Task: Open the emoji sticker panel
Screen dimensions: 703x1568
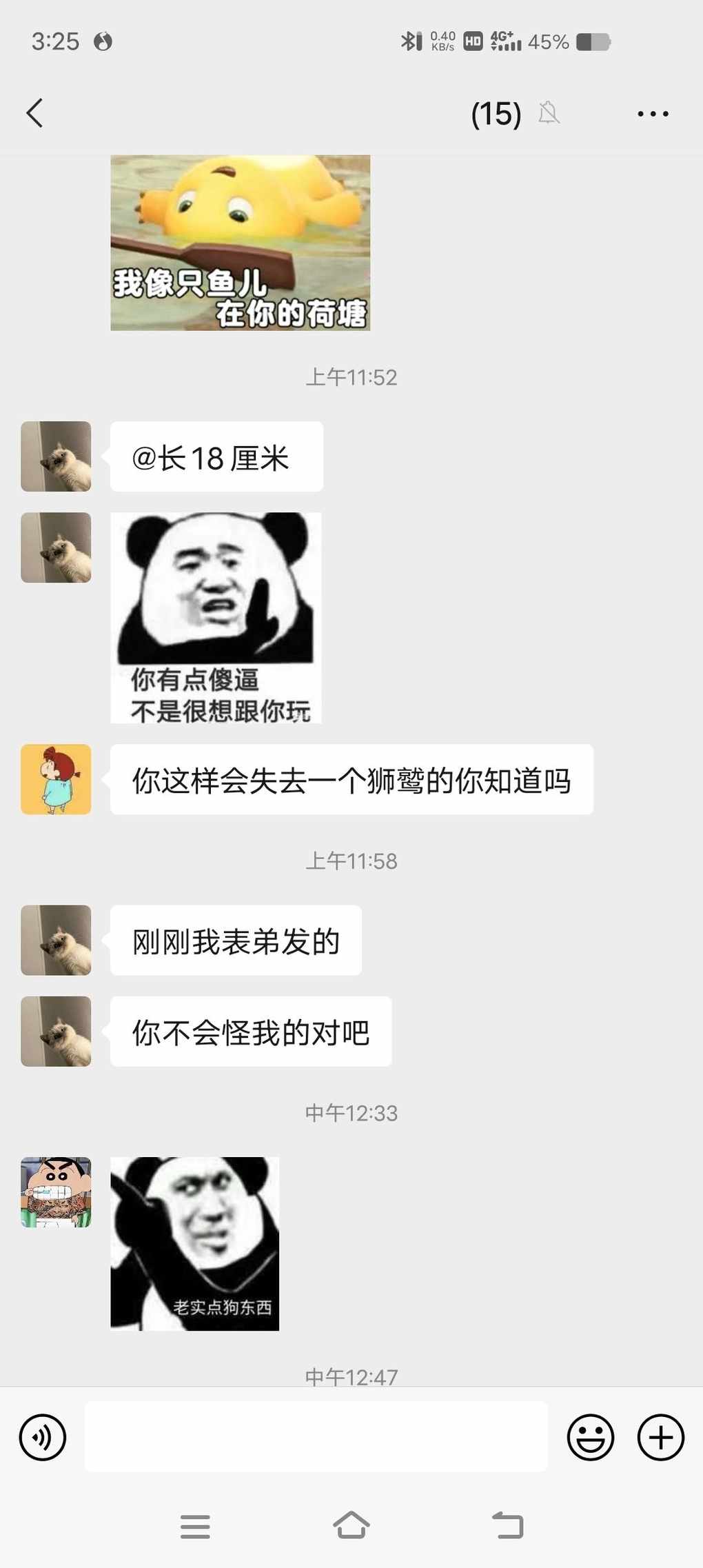Action: pos(590,1438)
